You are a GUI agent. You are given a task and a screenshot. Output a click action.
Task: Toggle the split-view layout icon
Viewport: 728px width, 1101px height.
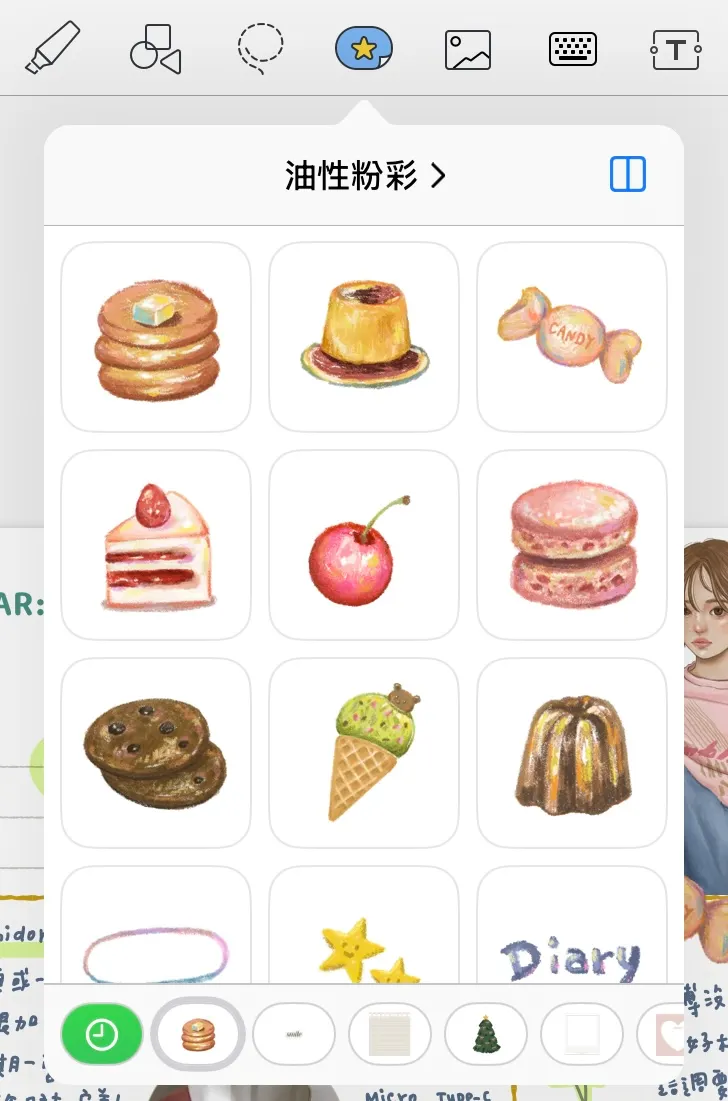click(x=628, y=174)
